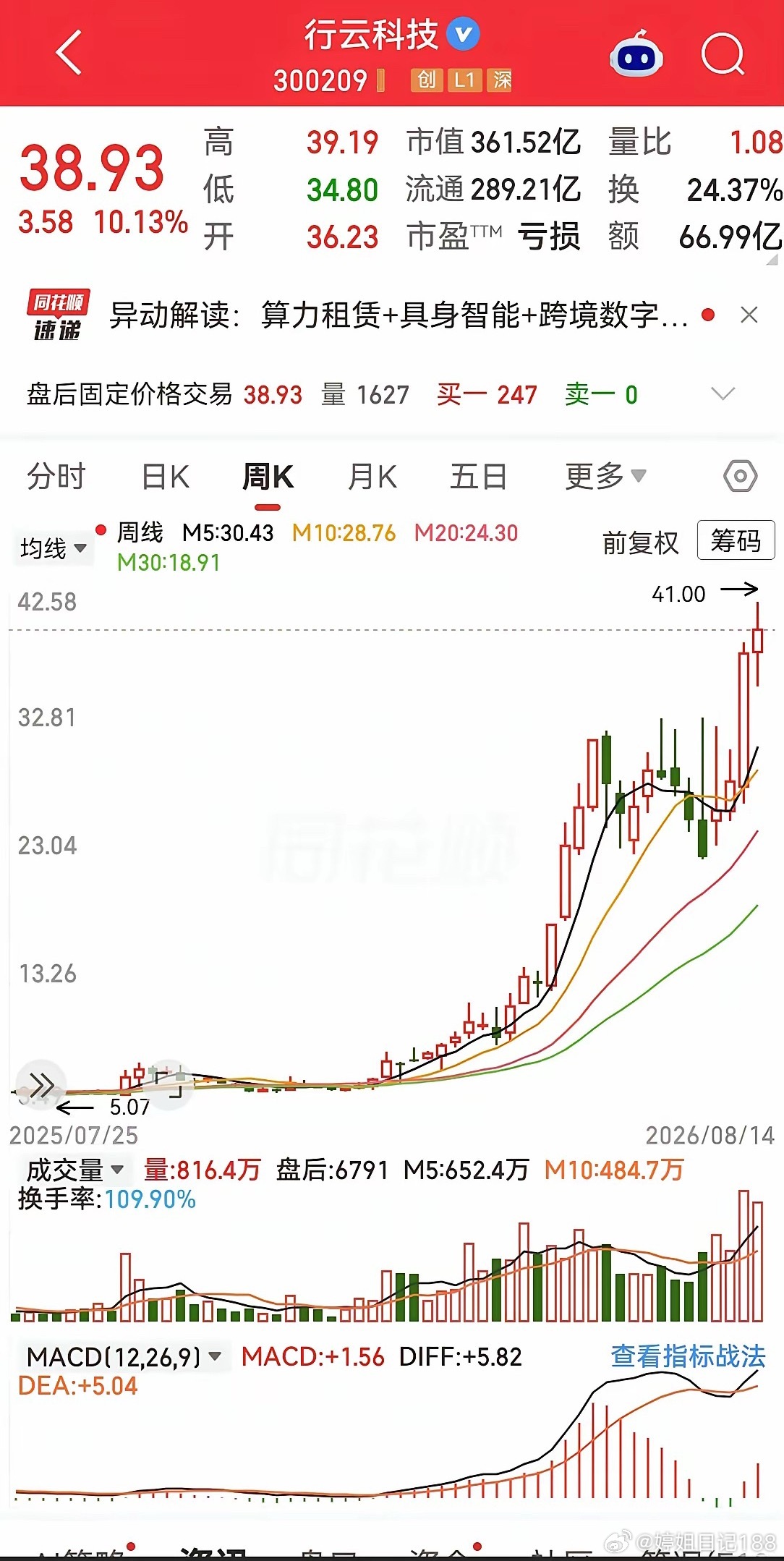Open the 成交量 indicator dropdown

(74, 1170)
